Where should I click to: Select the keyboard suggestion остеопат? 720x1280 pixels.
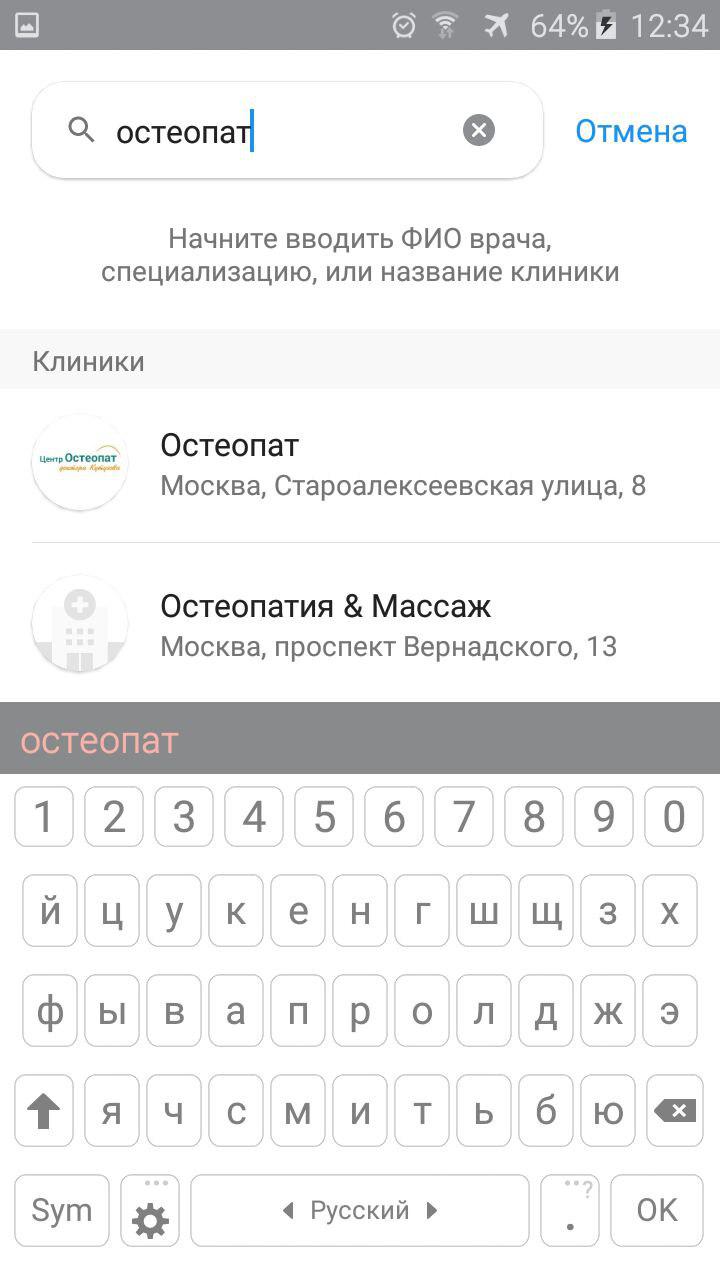(99, 741)
